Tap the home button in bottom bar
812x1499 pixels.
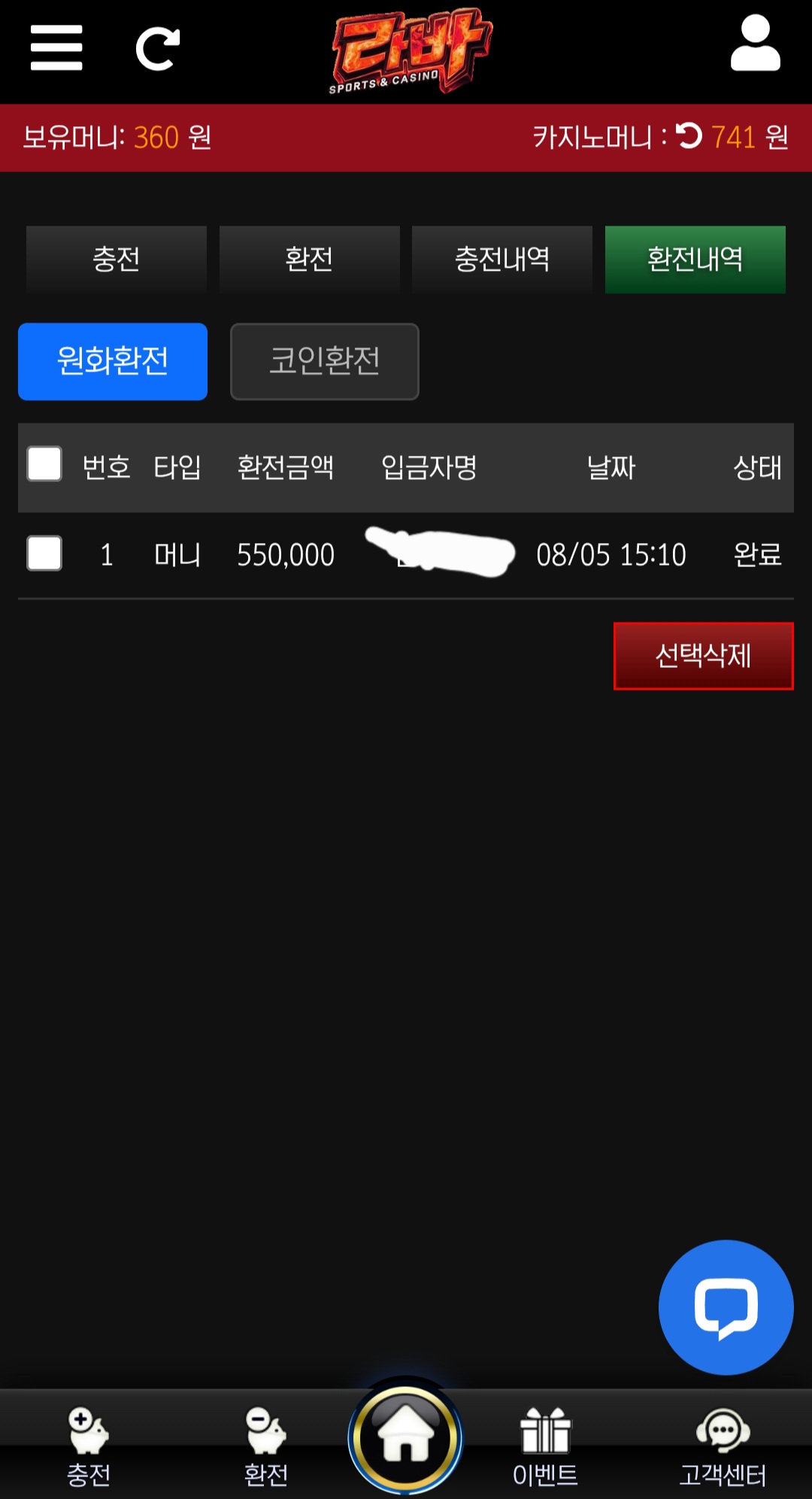pos(406,1436)
